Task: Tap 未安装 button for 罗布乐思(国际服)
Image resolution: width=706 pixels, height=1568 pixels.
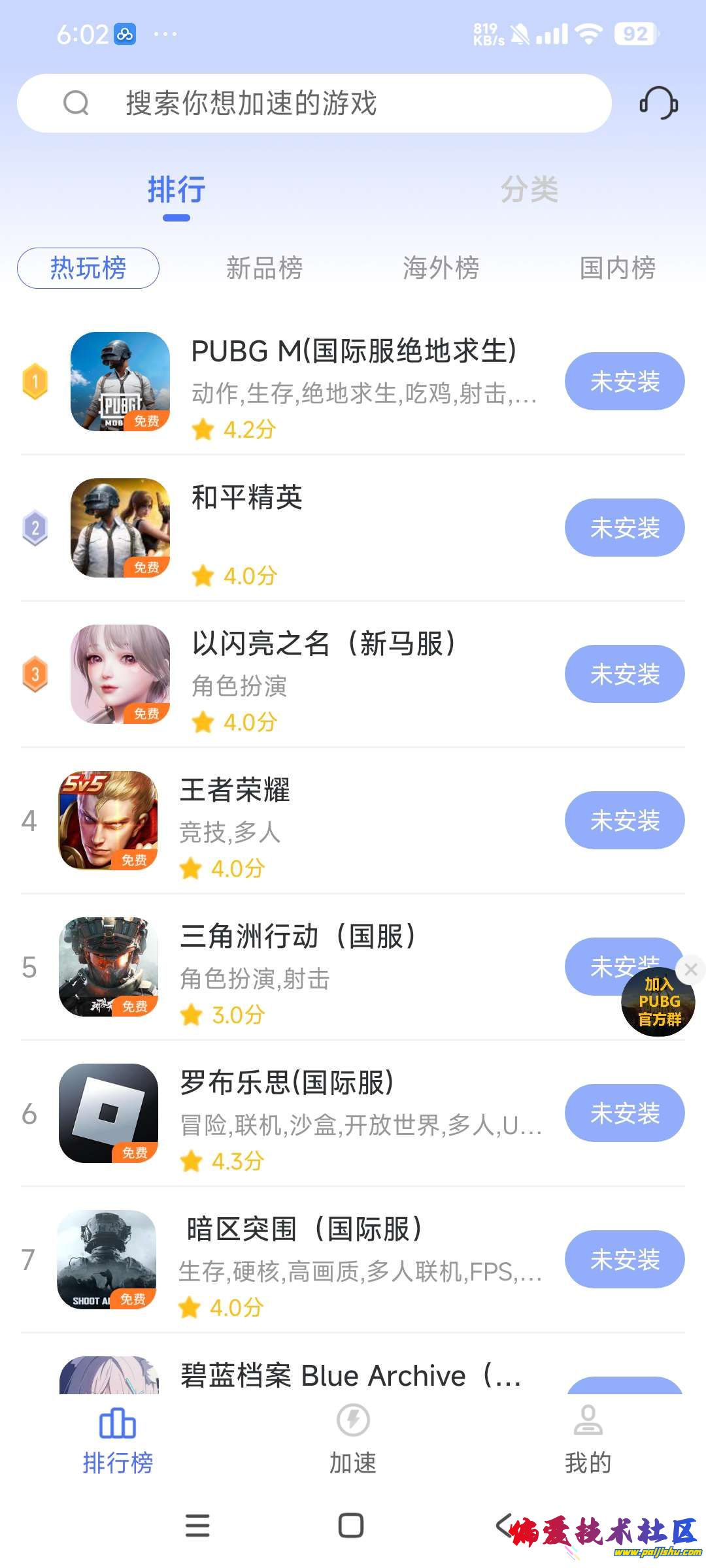Action: (624, 1113)
